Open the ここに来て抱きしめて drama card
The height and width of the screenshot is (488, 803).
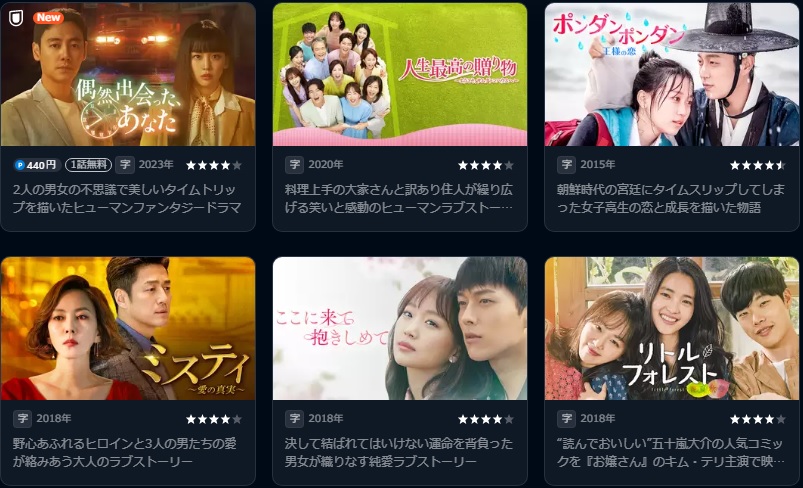click(400, 329)
